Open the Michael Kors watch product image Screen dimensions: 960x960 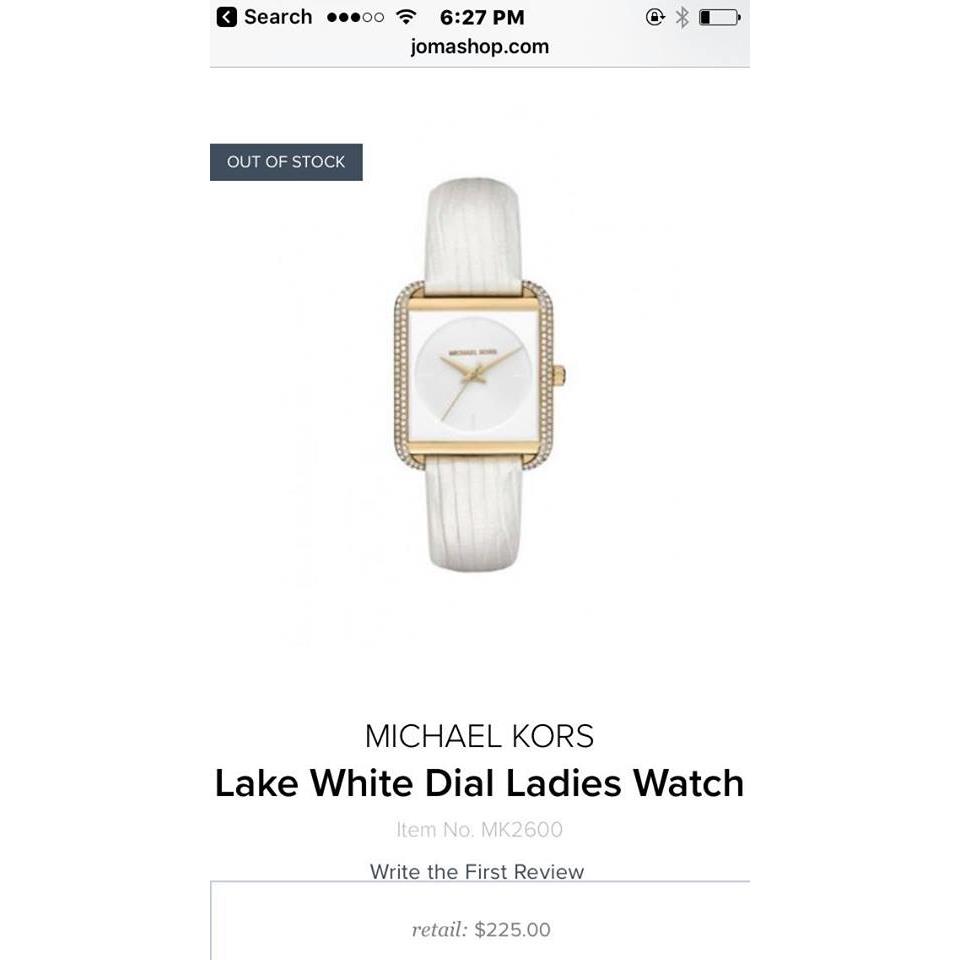click(475, 375)
